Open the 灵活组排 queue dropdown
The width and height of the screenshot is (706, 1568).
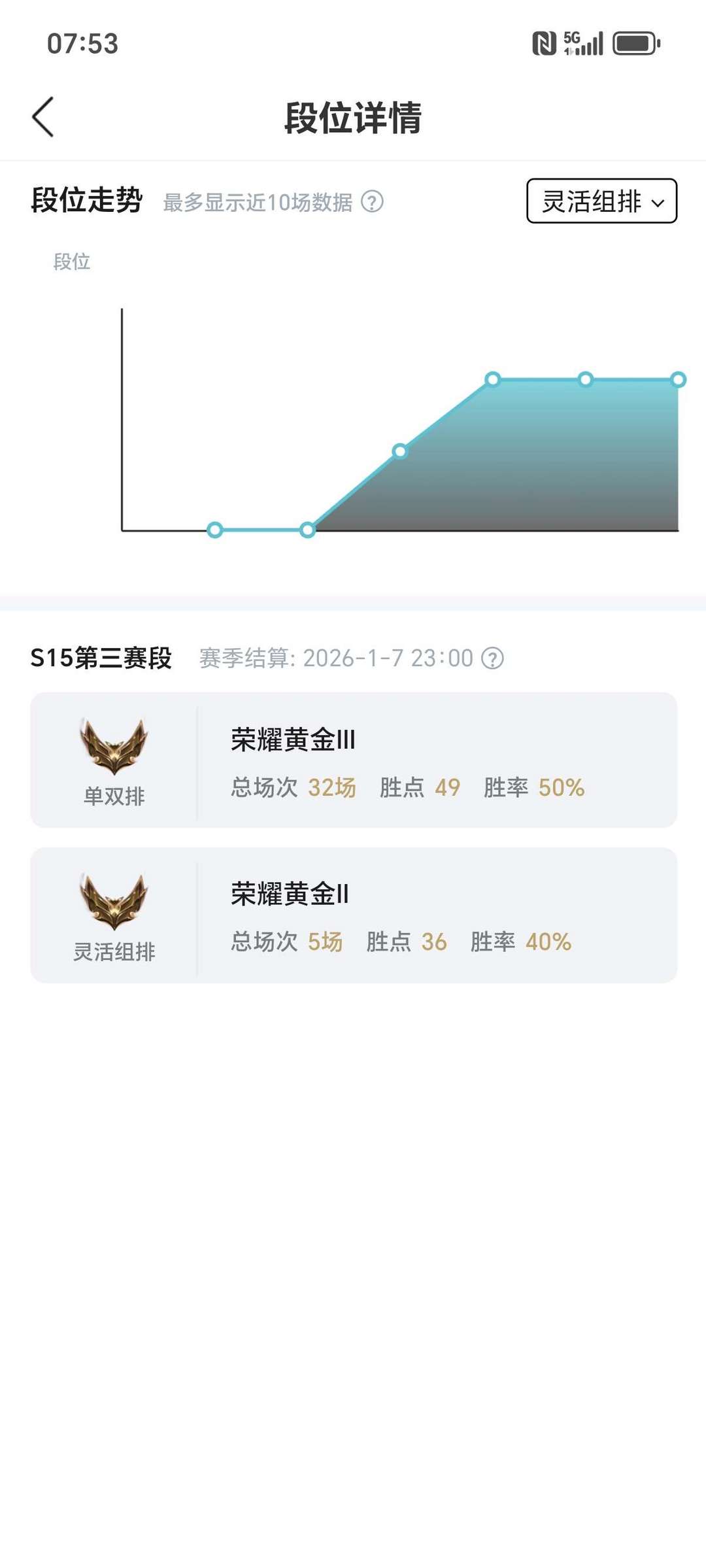601,201
